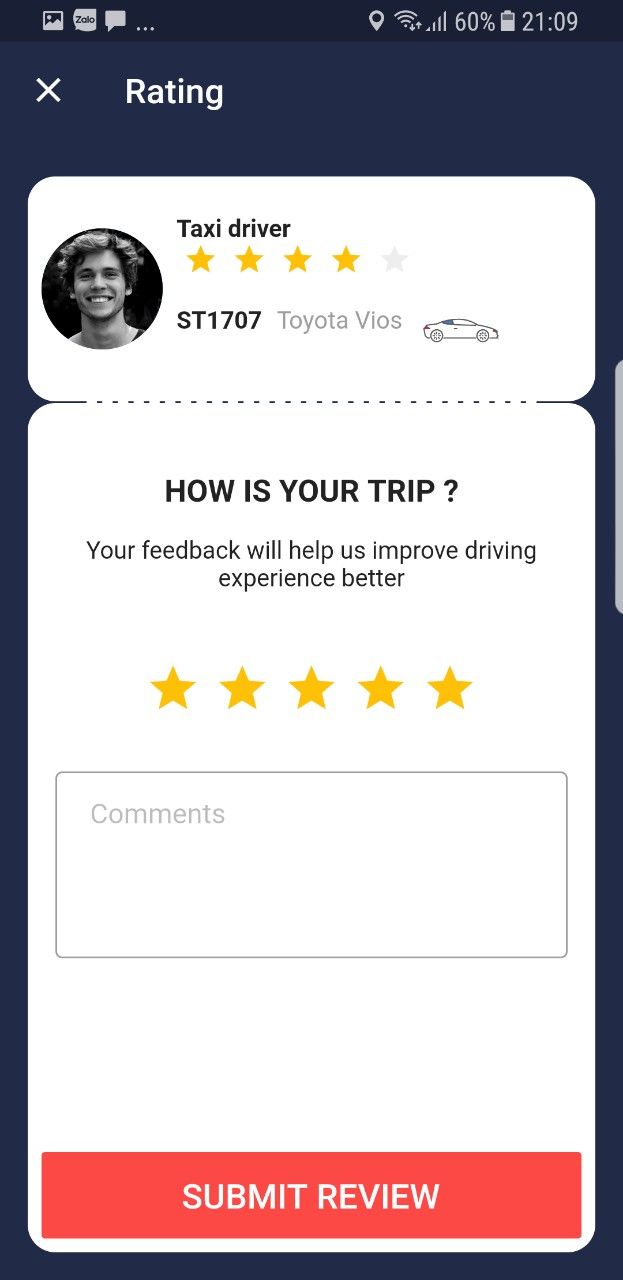
Task: Close the Rating screen
Action: (x=48, y=91)
